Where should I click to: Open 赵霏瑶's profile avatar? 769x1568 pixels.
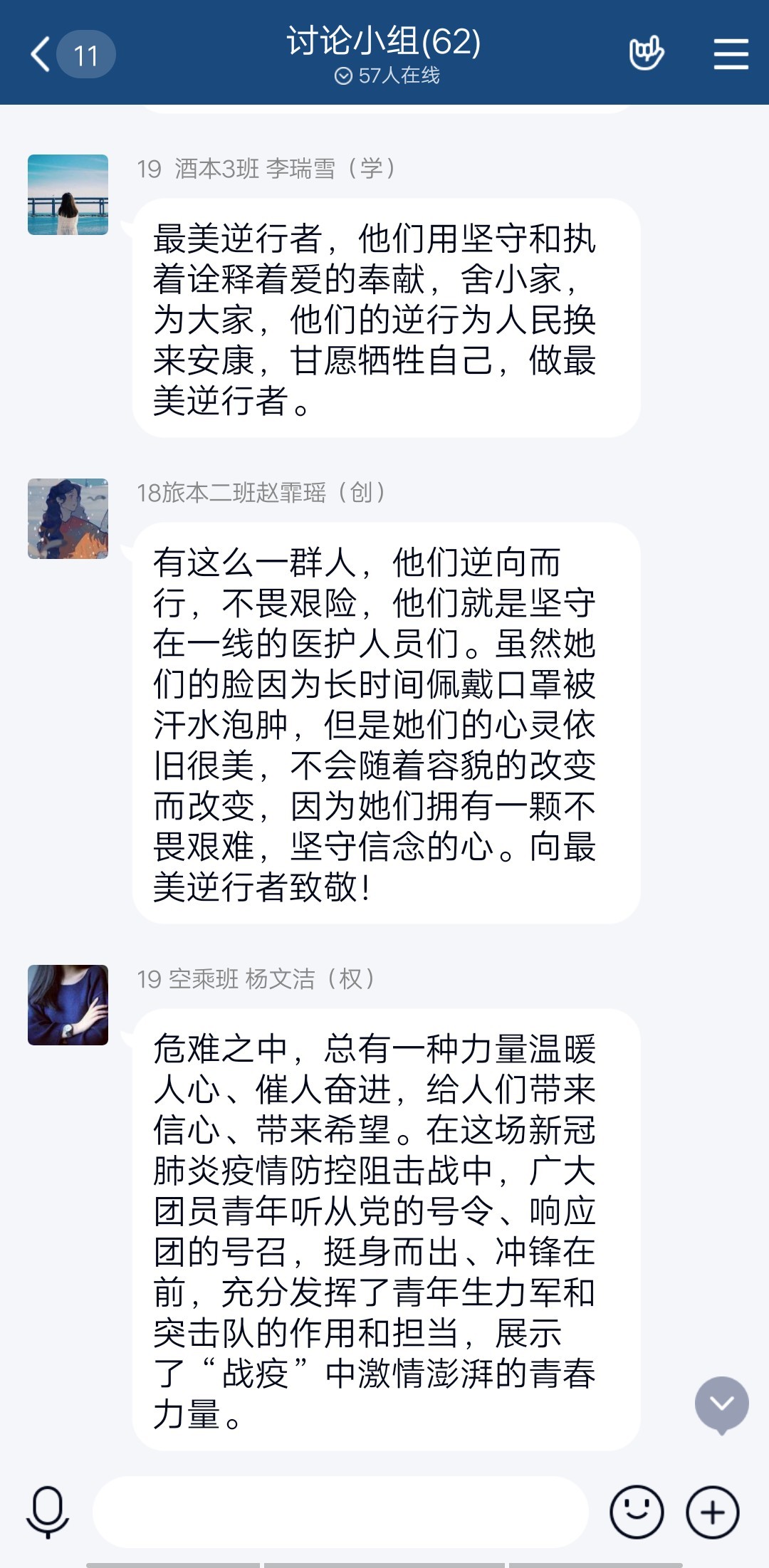coord(68,518)
